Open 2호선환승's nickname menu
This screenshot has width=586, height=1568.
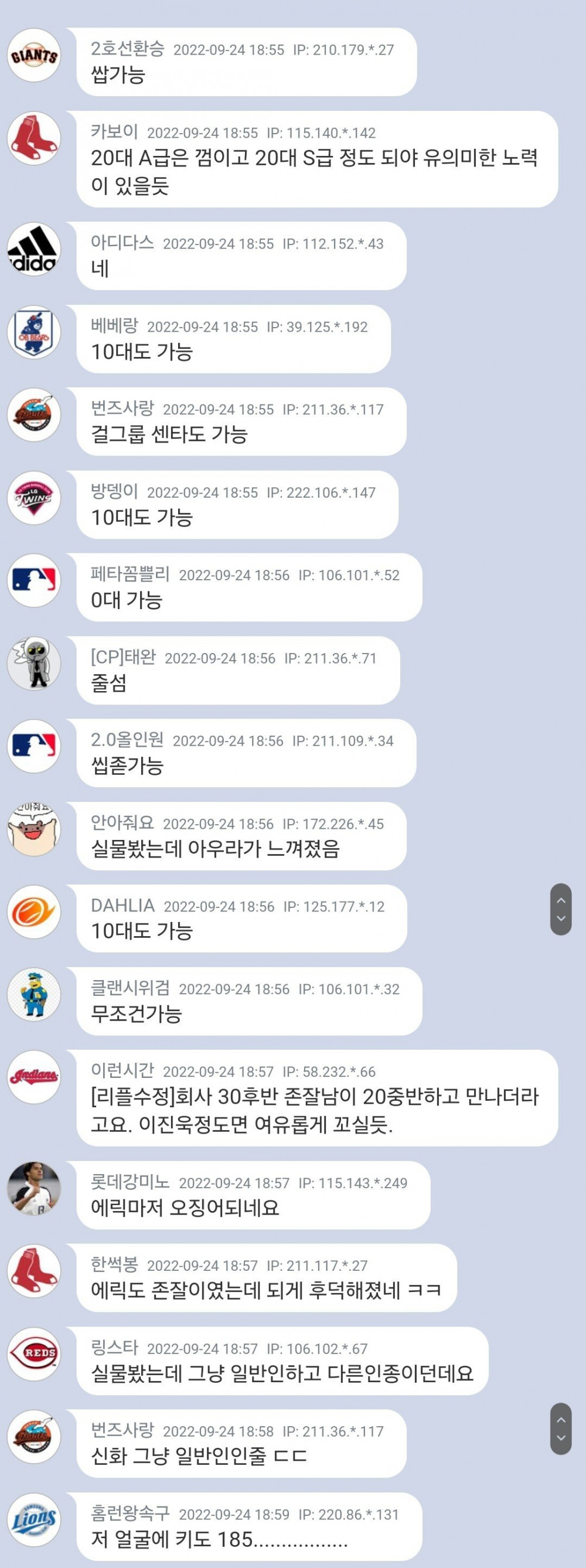pos(127,49)
